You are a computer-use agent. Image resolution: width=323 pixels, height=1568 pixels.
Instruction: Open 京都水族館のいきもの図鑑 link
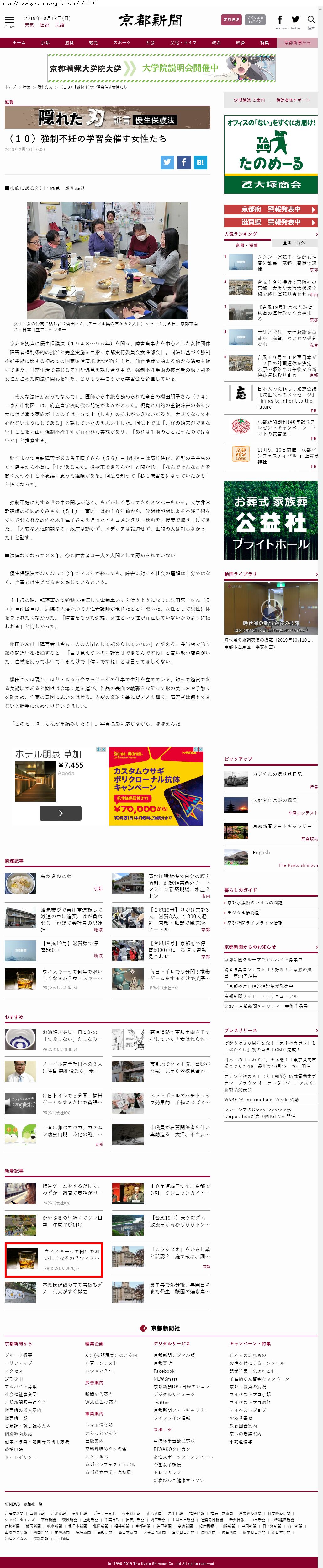point(254,903)
